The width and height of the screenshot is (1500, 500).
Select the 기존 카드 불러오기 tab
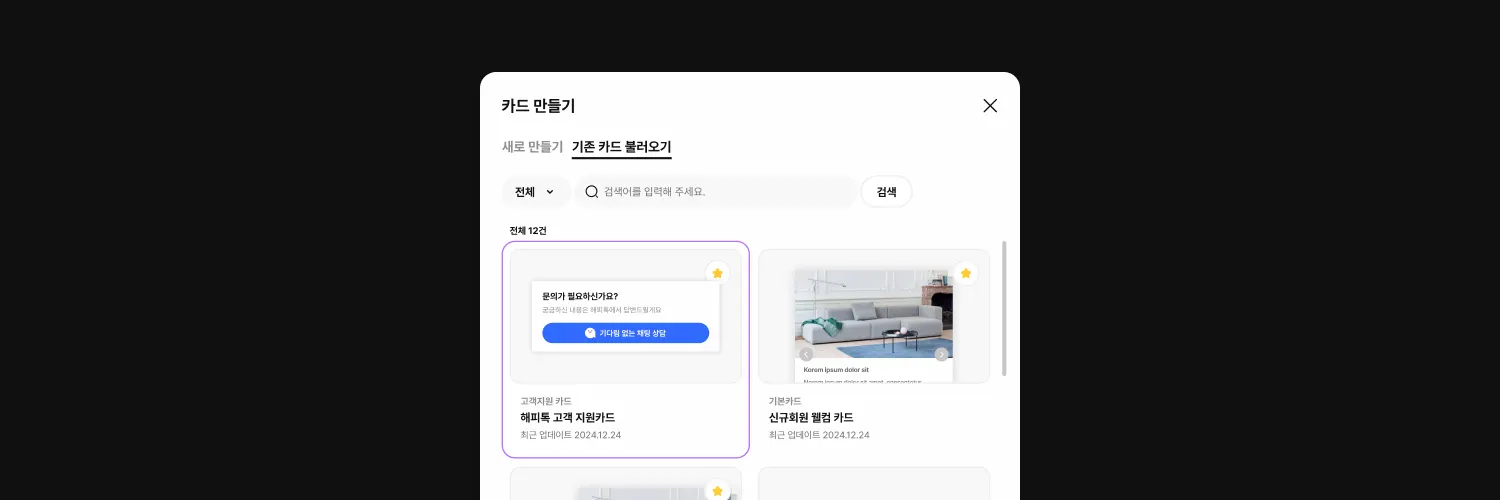pos(621,147)
